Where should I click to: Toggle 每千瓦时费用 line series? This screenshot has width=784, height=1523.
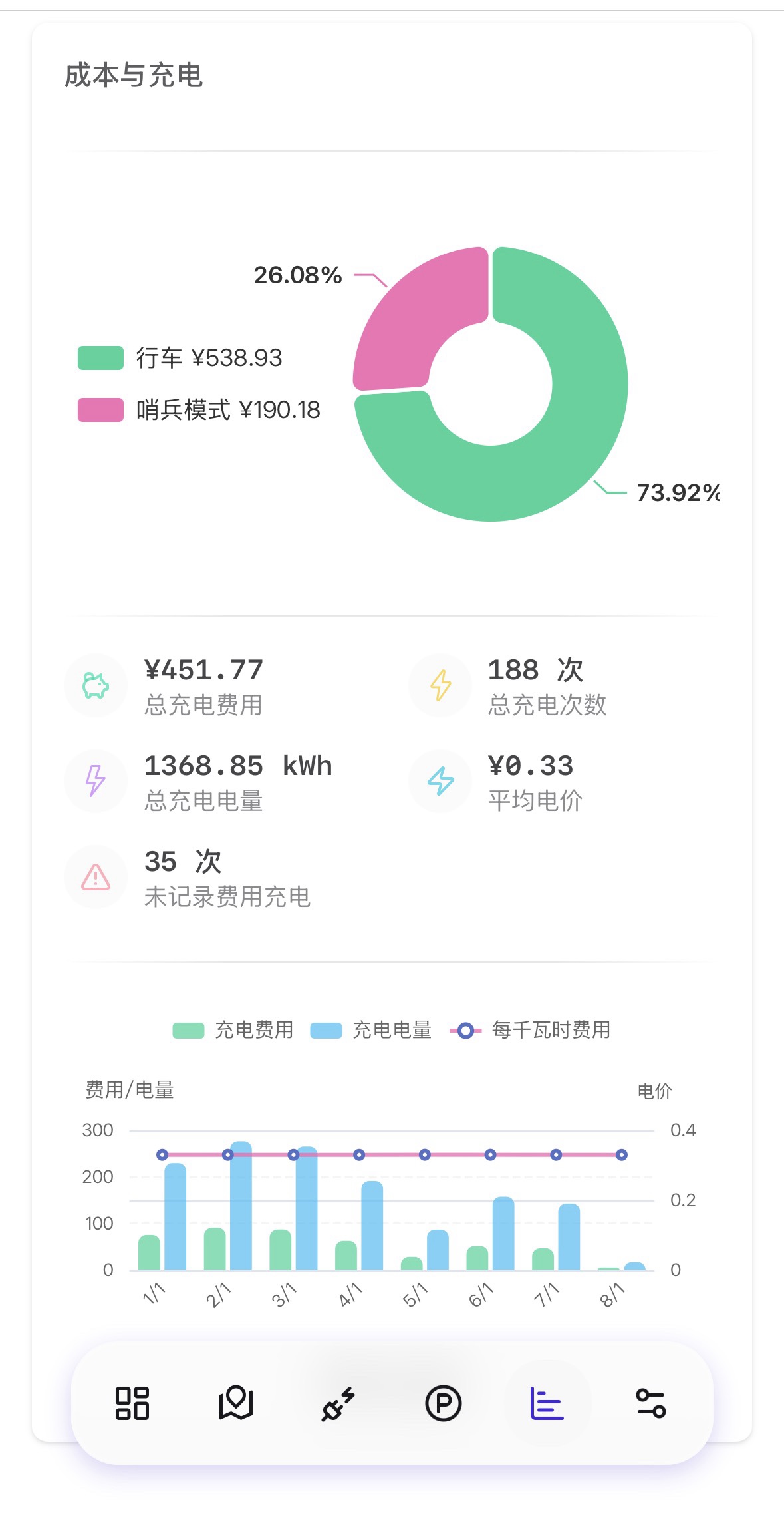coord(531,1030)
